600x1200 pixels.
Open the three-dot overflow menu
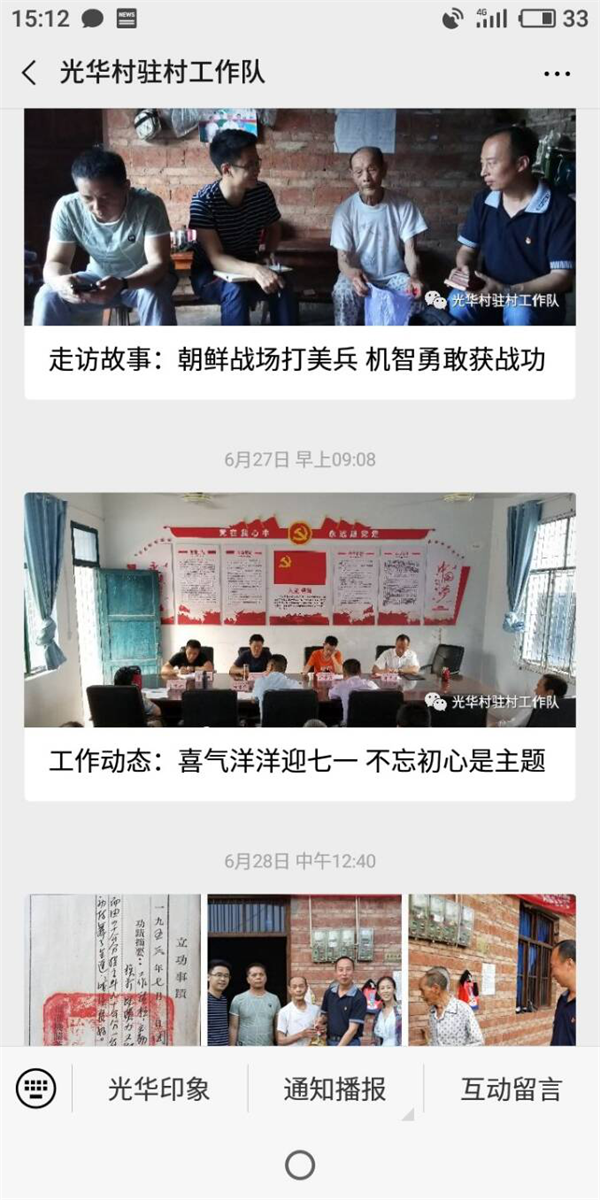point(556,74)
